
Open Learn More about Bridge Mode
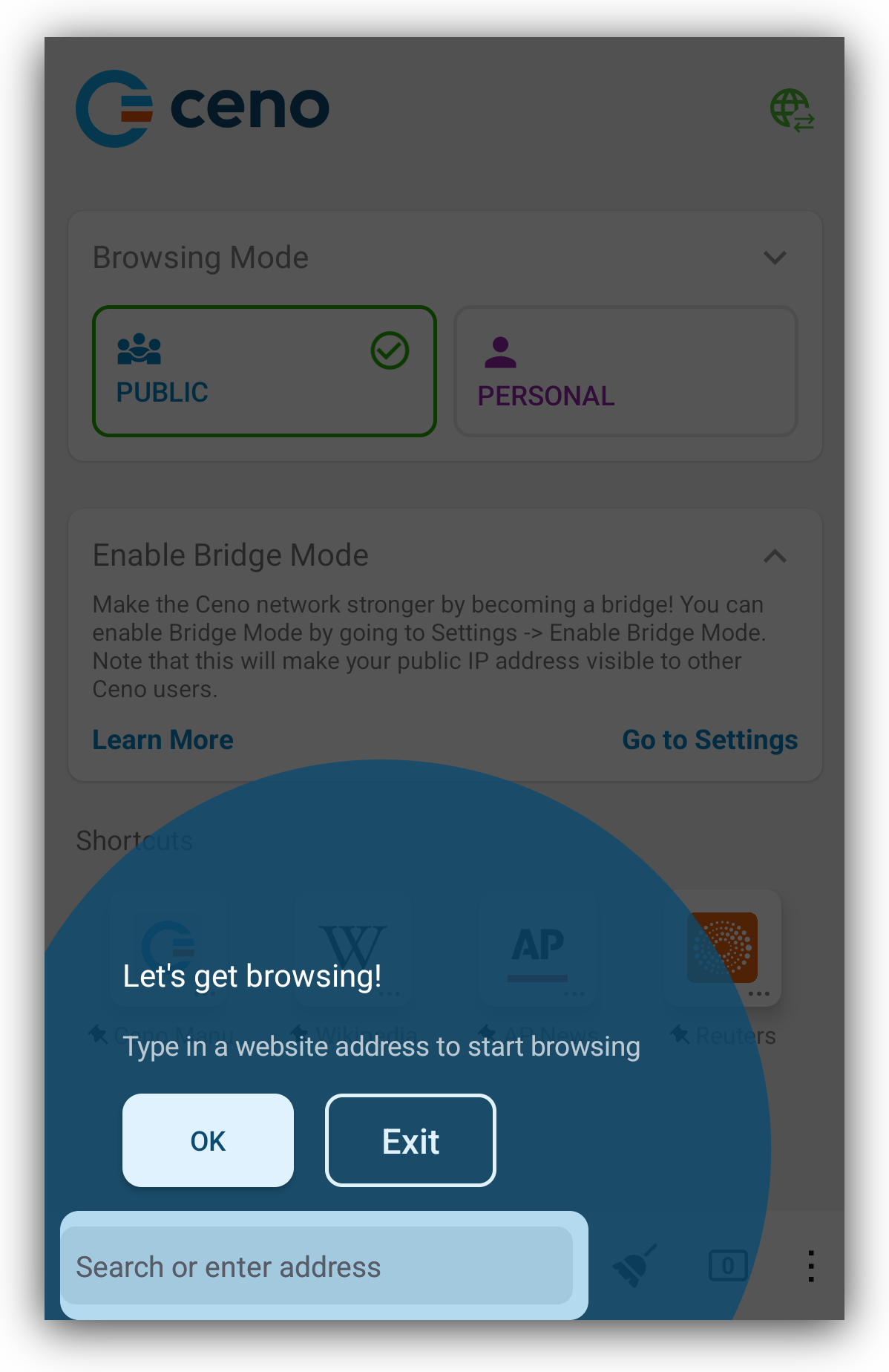tap(163, 739)
